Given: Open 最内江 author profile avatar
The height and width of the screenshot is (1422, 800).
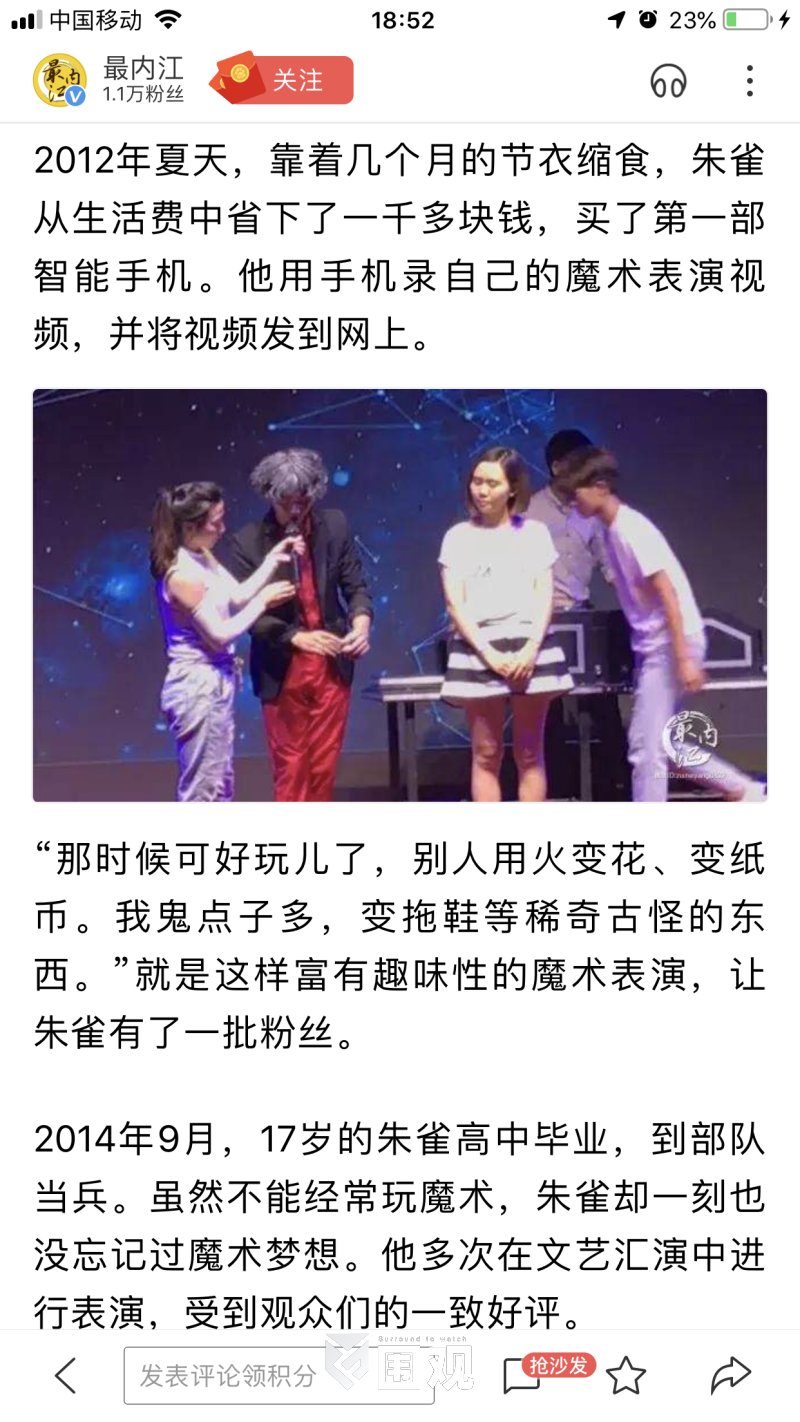Looking at the screenshot, I should coord(60,81).
